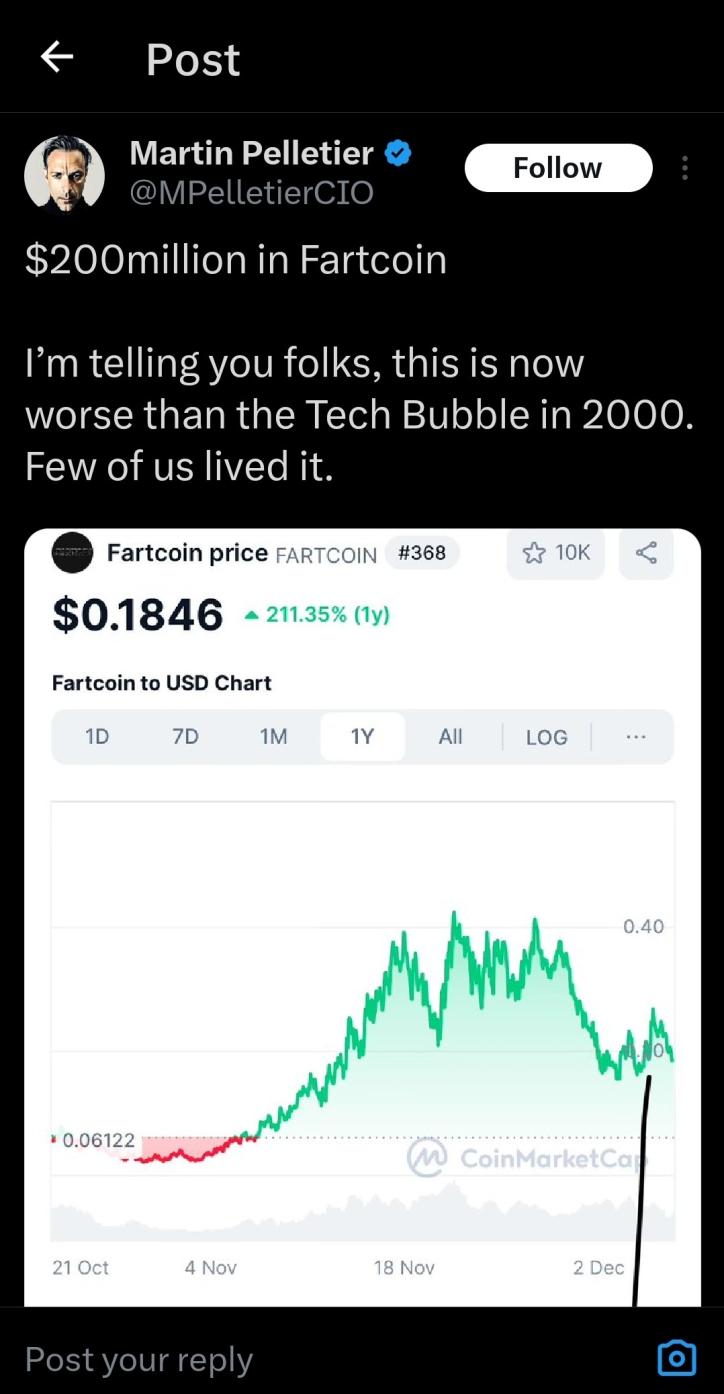Tap the Post your reply field
Image resolution: width=724 pixels, height=1394 pixels.
[300, 1359]
